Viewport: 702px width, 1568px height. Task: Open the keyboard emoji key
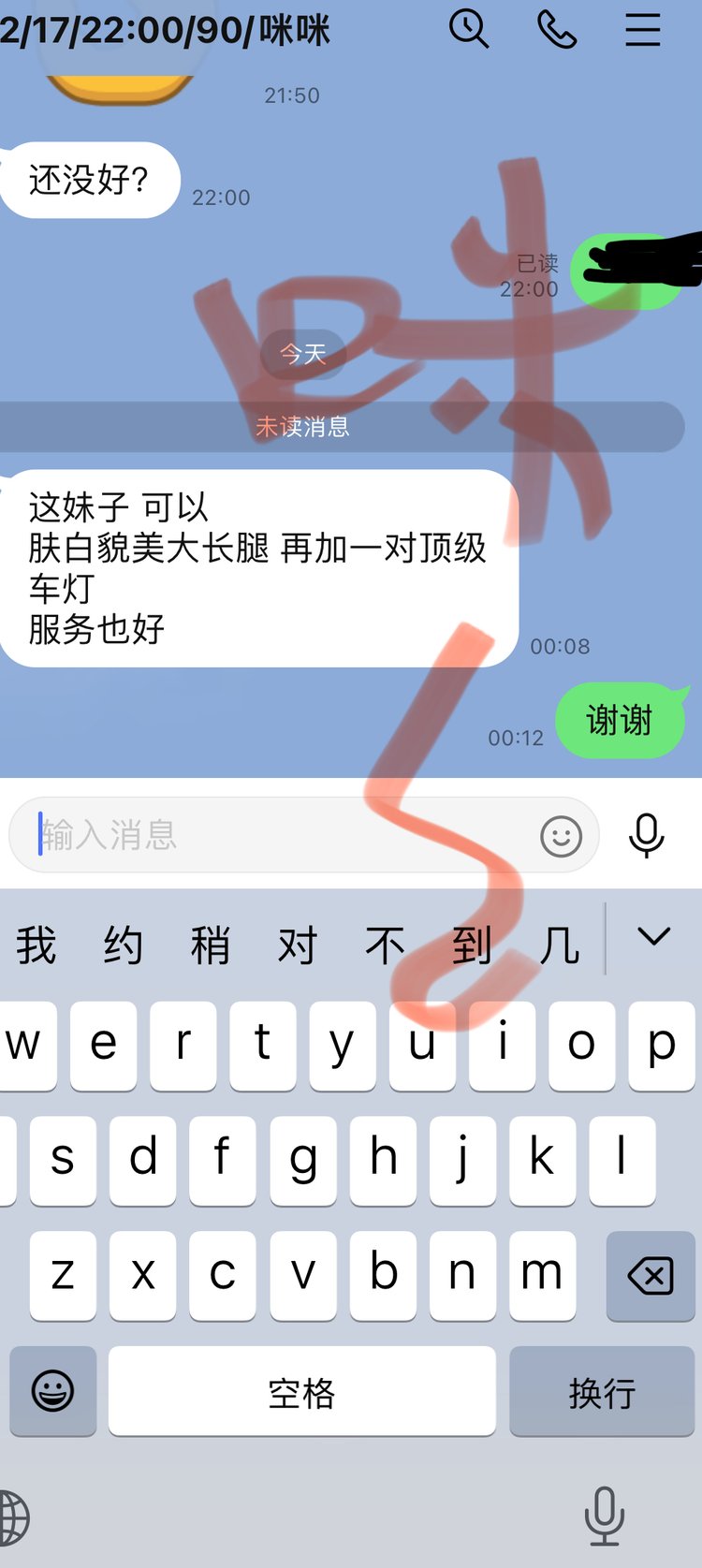point(53,1391)
